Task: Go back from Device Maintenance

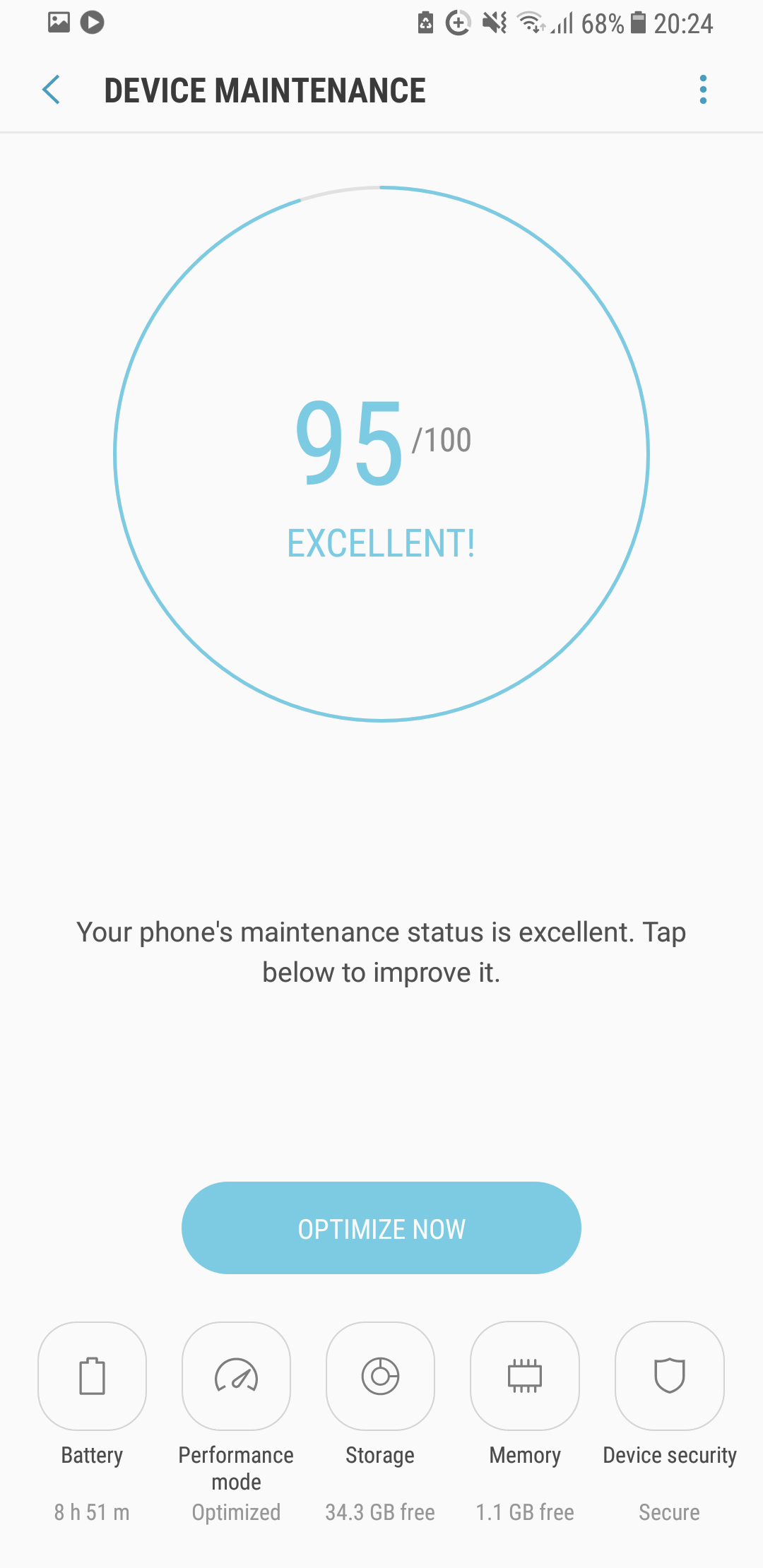Action: (x=52, y=90)
